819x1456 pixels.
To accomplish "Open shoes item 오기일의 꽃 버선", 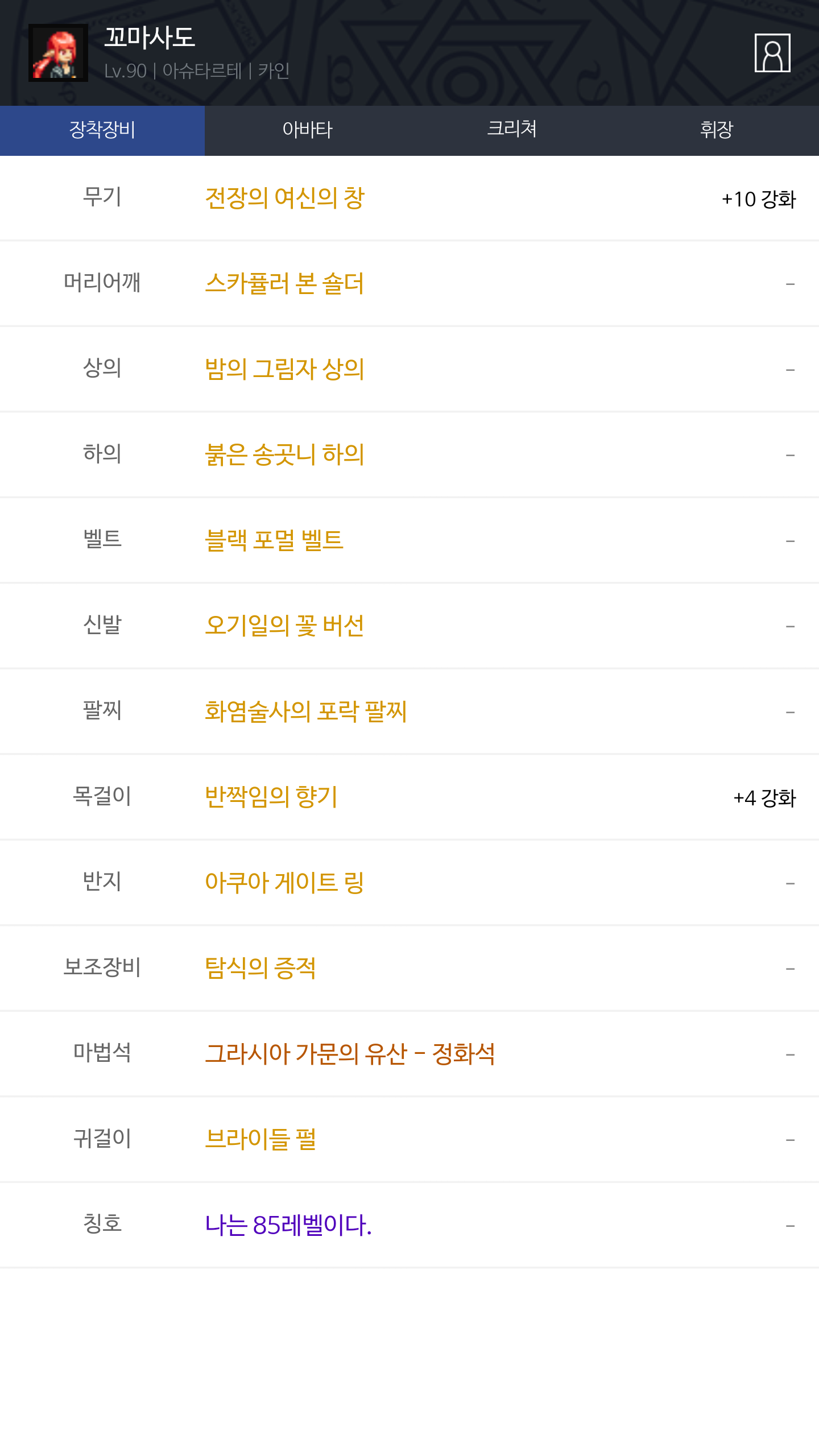I will tap(284, 626).
